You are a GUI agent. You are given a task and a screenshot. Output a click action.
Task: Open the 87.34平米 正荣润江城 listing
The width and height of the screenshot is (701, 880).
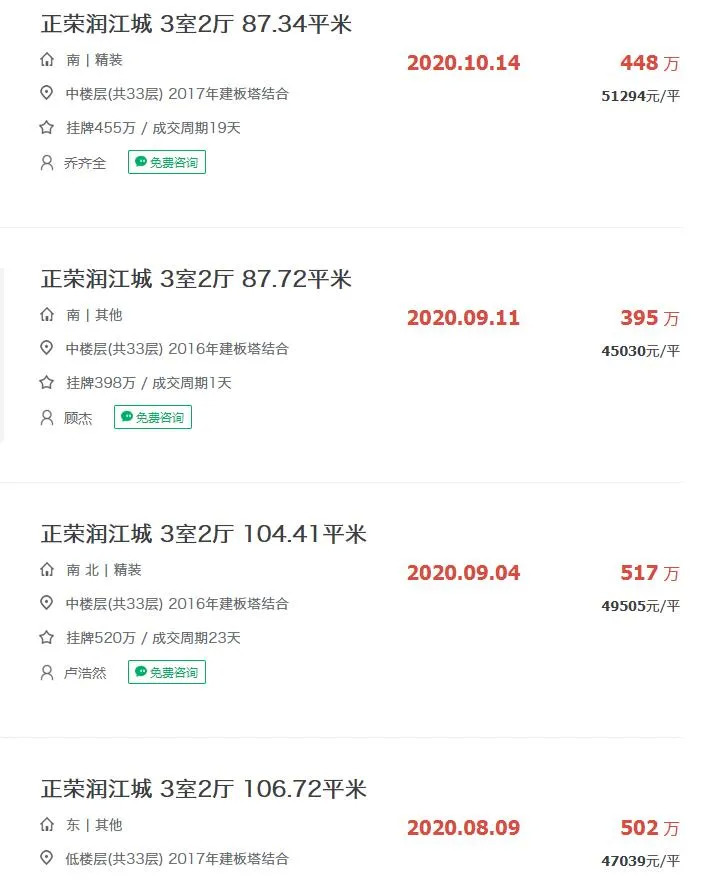click(x=196, y=24)
